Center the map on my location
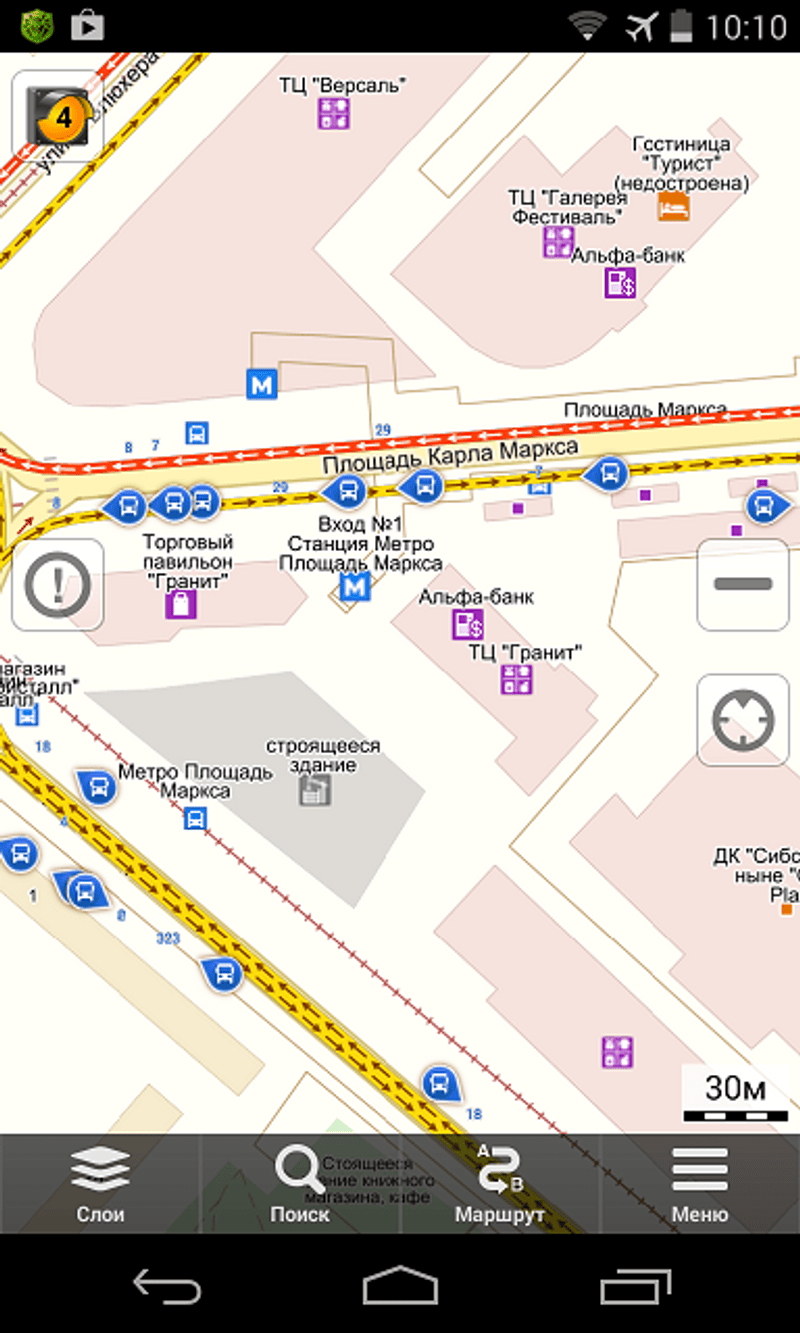This screenshot has width=800, height=1333. pos(742,720)
